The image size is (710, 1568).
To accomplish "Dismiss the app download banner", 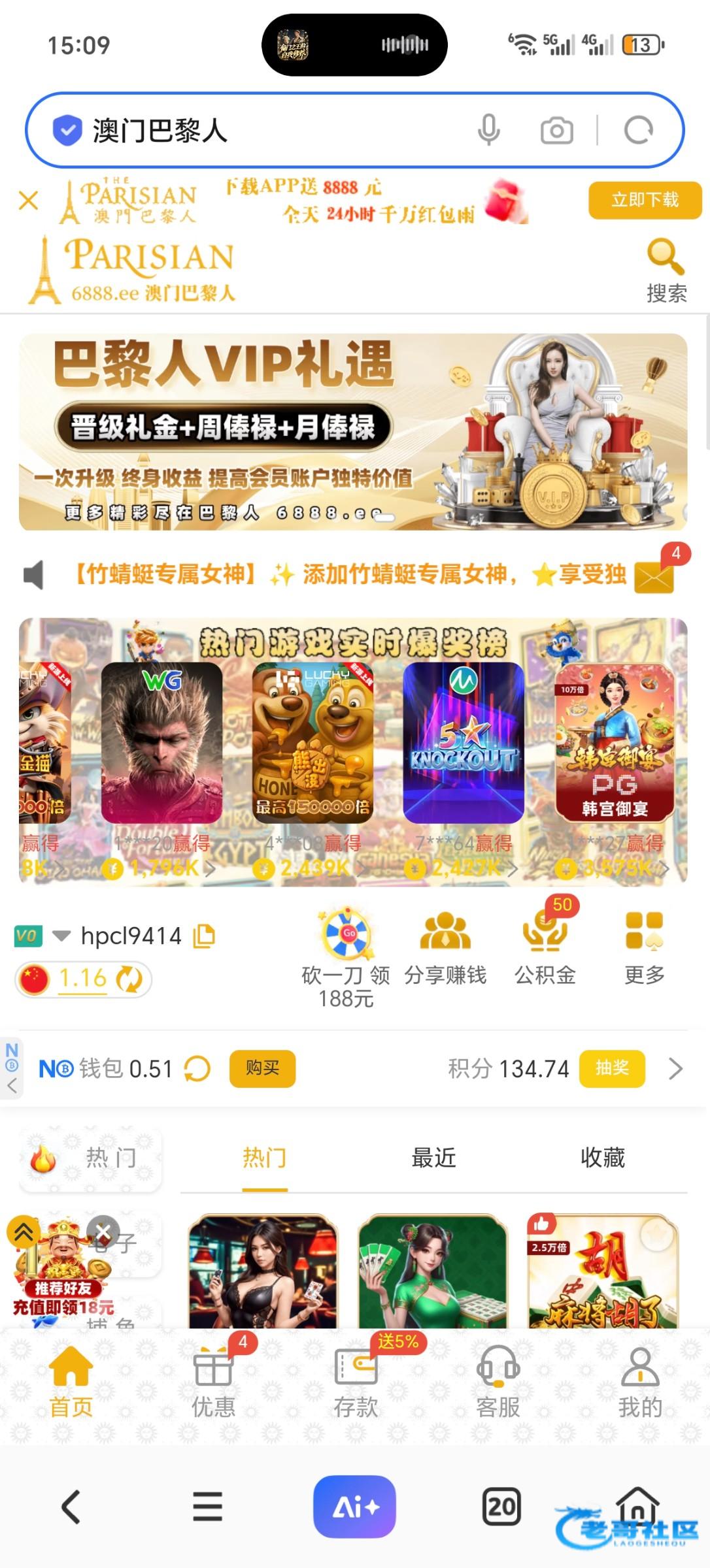I will tap(29, 201).
